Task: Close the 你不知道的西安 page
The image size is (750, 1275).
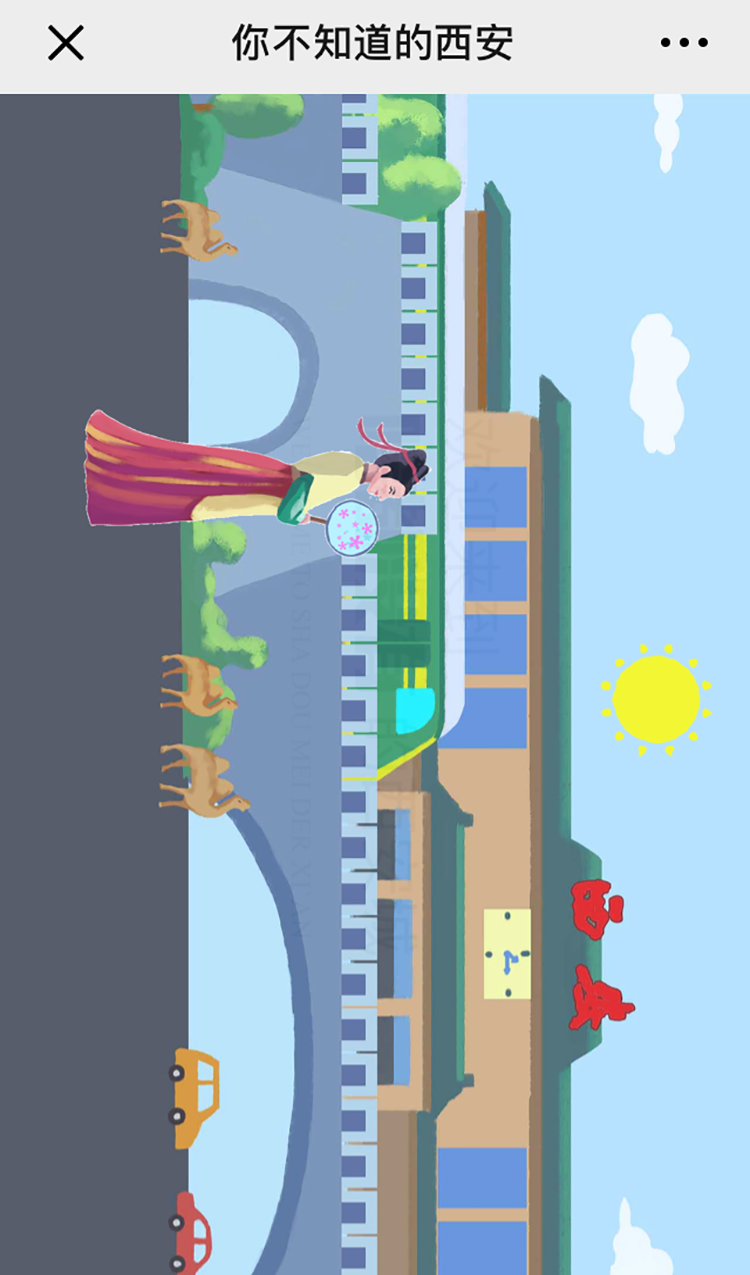Action: (66, 44)
